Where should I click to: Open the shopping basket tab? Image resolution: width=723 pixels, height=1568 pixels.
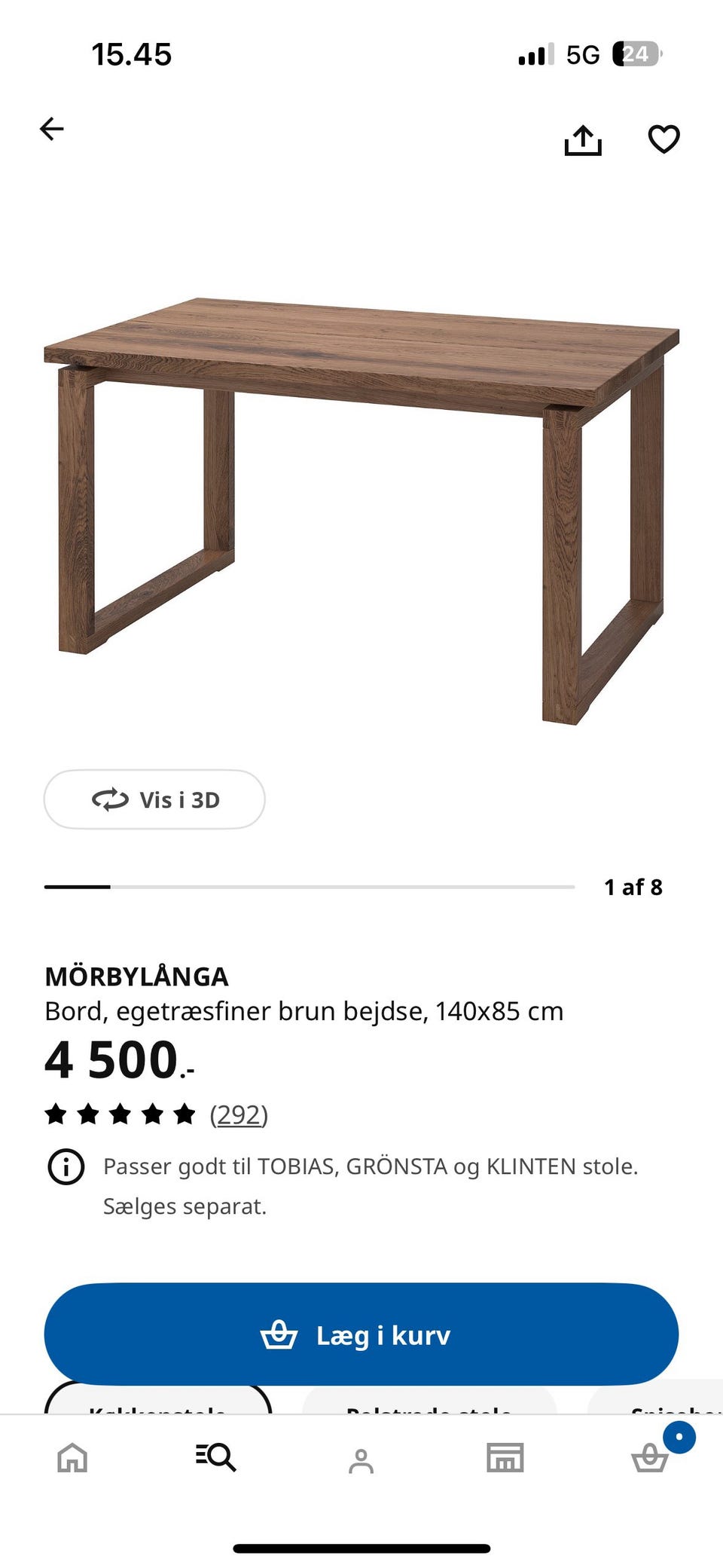pyautogui.click(x=650, y=1457)
